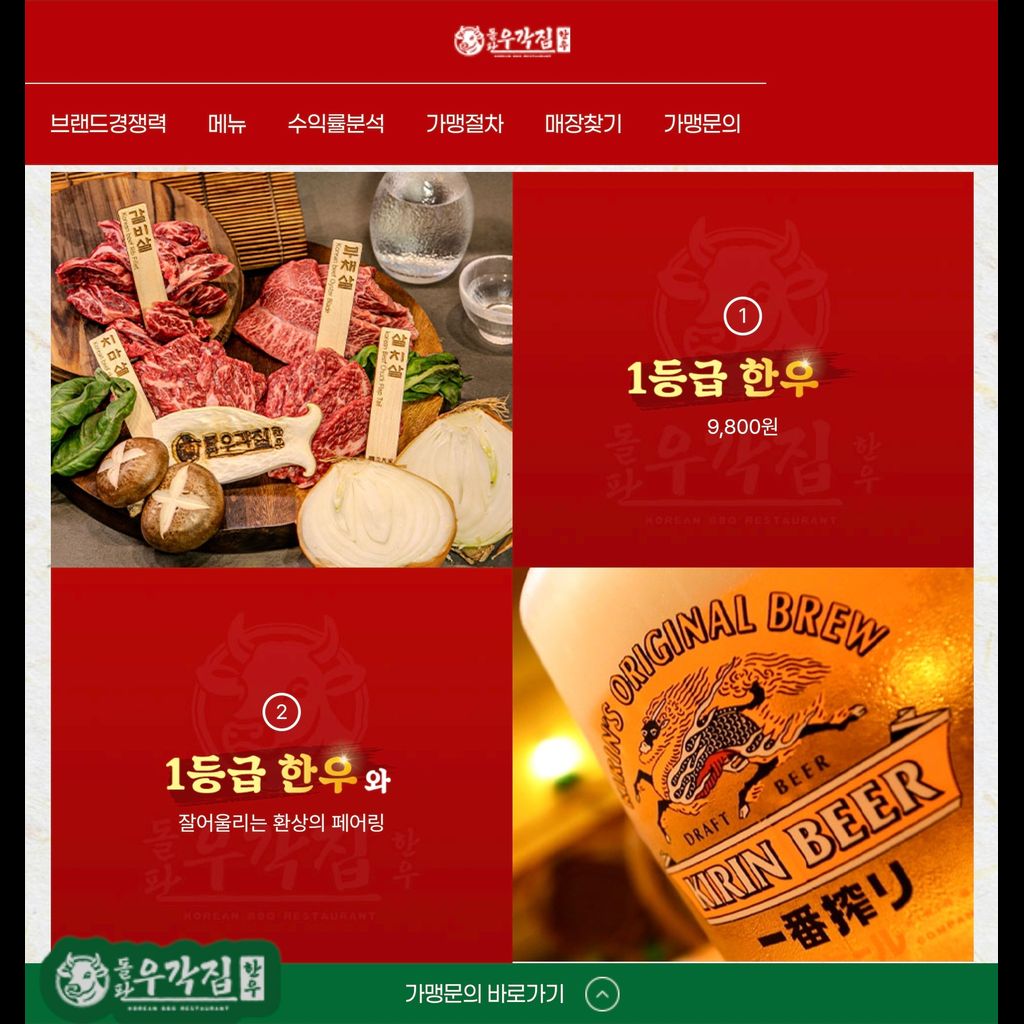Go to the 메뉴 section
This screenshot has height=1024, width=1024.
click(227, 124)
